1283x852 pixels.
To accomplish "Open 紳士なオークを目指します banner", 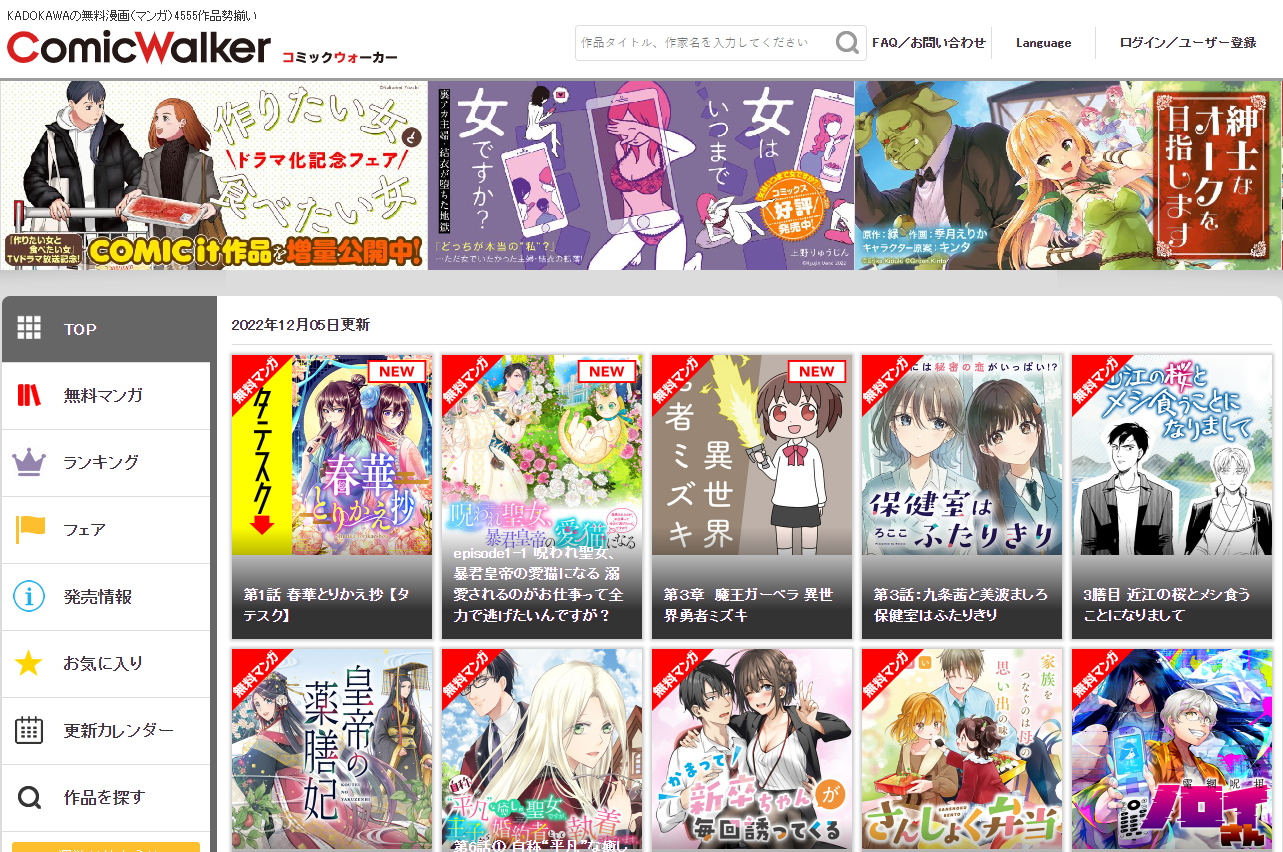I will coord(1068,175).
